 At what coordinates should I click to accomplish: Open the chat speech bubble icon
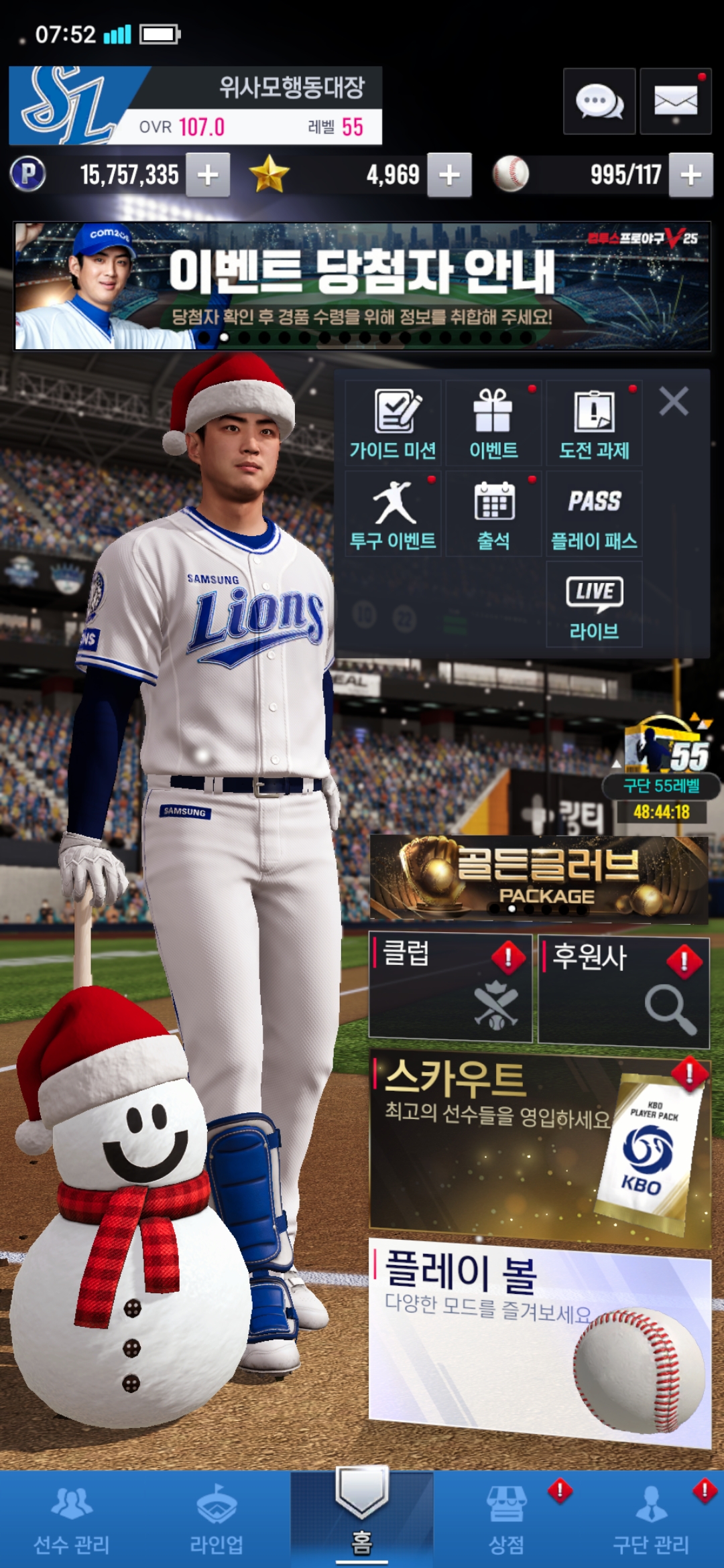click(599, 102)
